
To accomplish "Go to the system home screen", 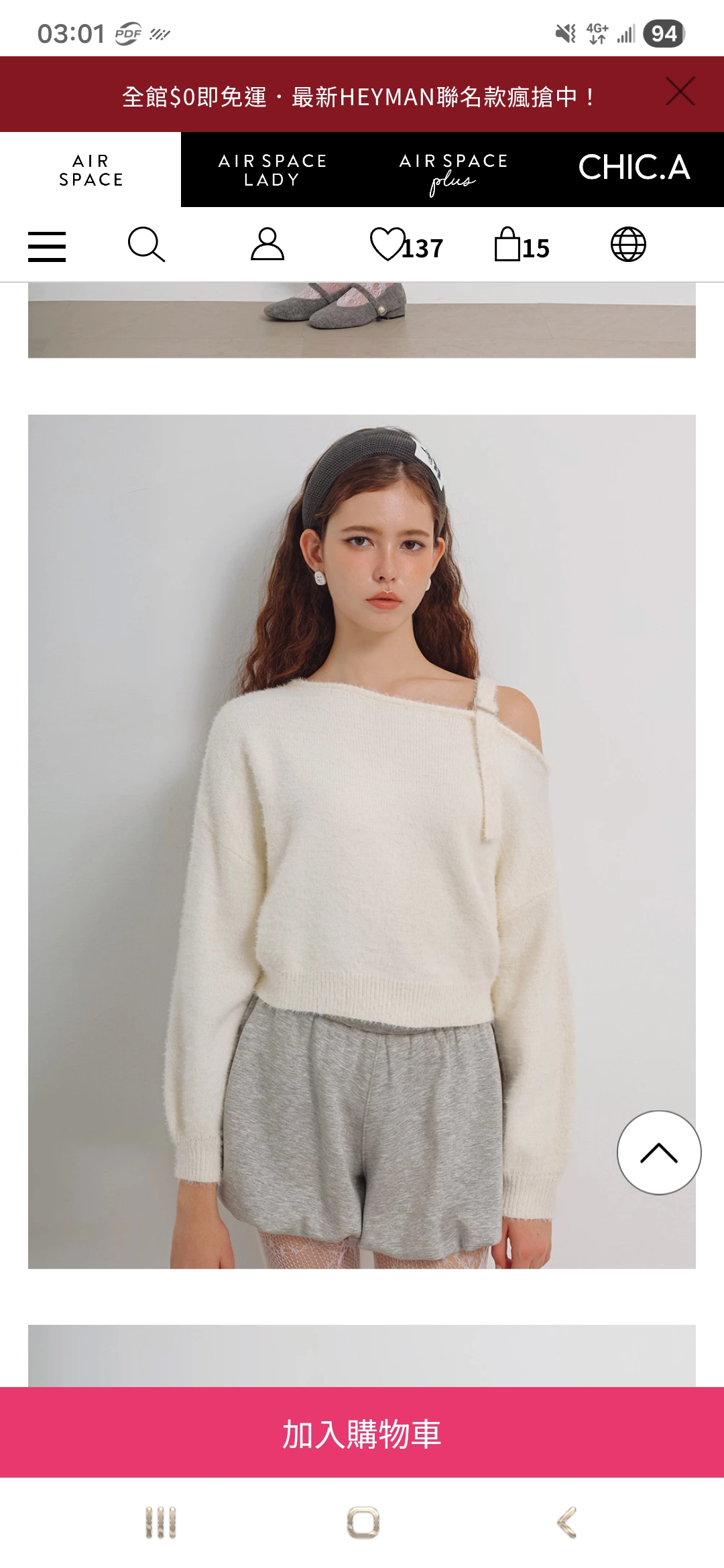I will pyautogui.click(x=363, y=1522).
